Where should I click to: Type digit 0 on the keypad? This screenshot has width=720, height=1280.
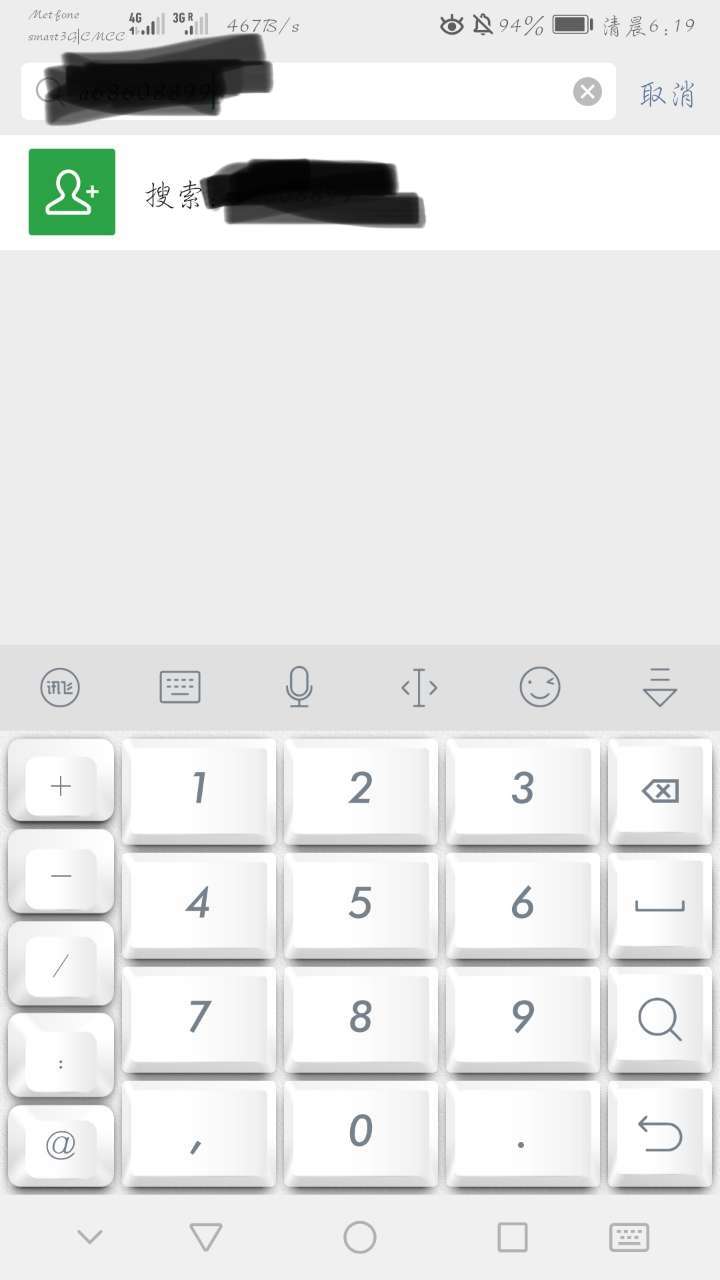pyautogui.click(x=360, y=1131)
